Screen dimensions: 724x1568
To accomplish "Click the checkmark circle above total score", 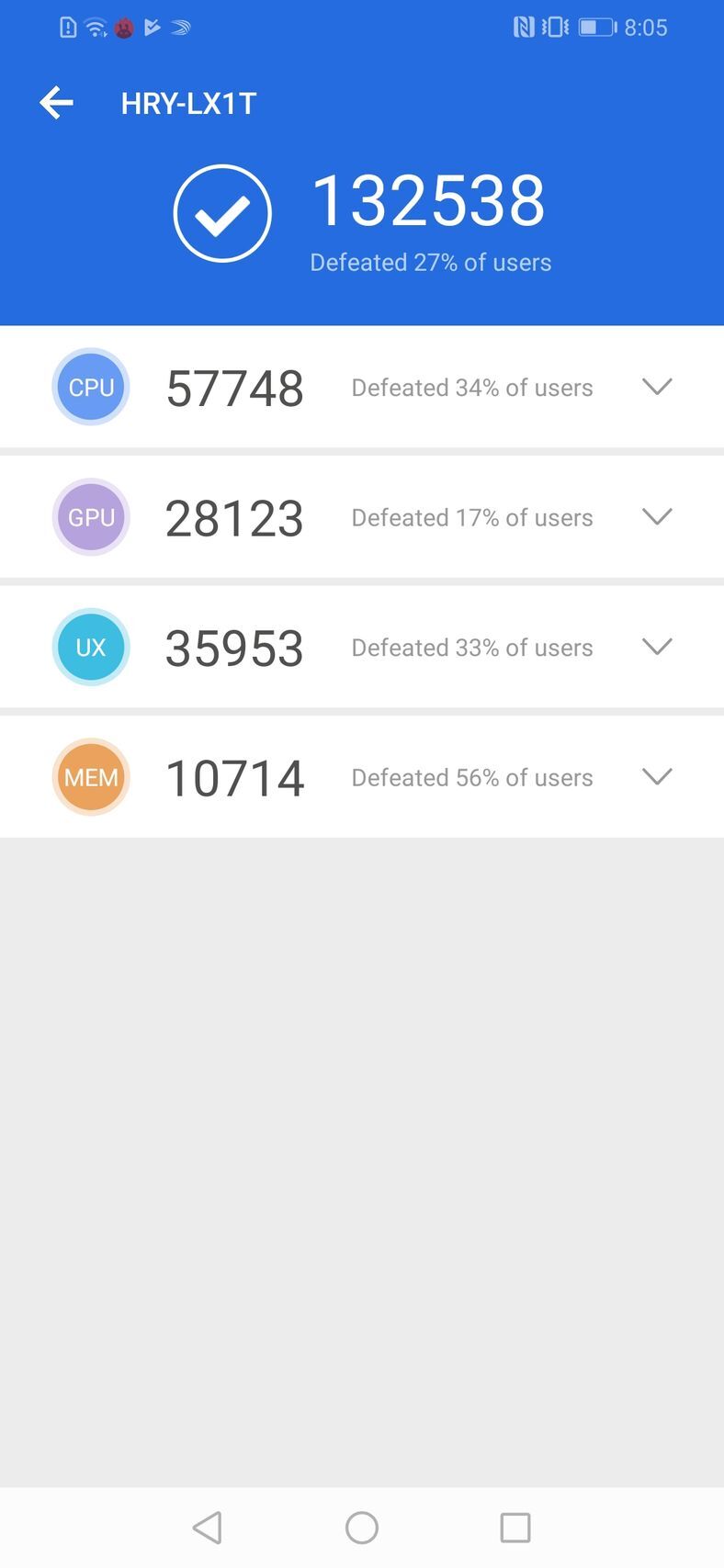I will point(221,211).
